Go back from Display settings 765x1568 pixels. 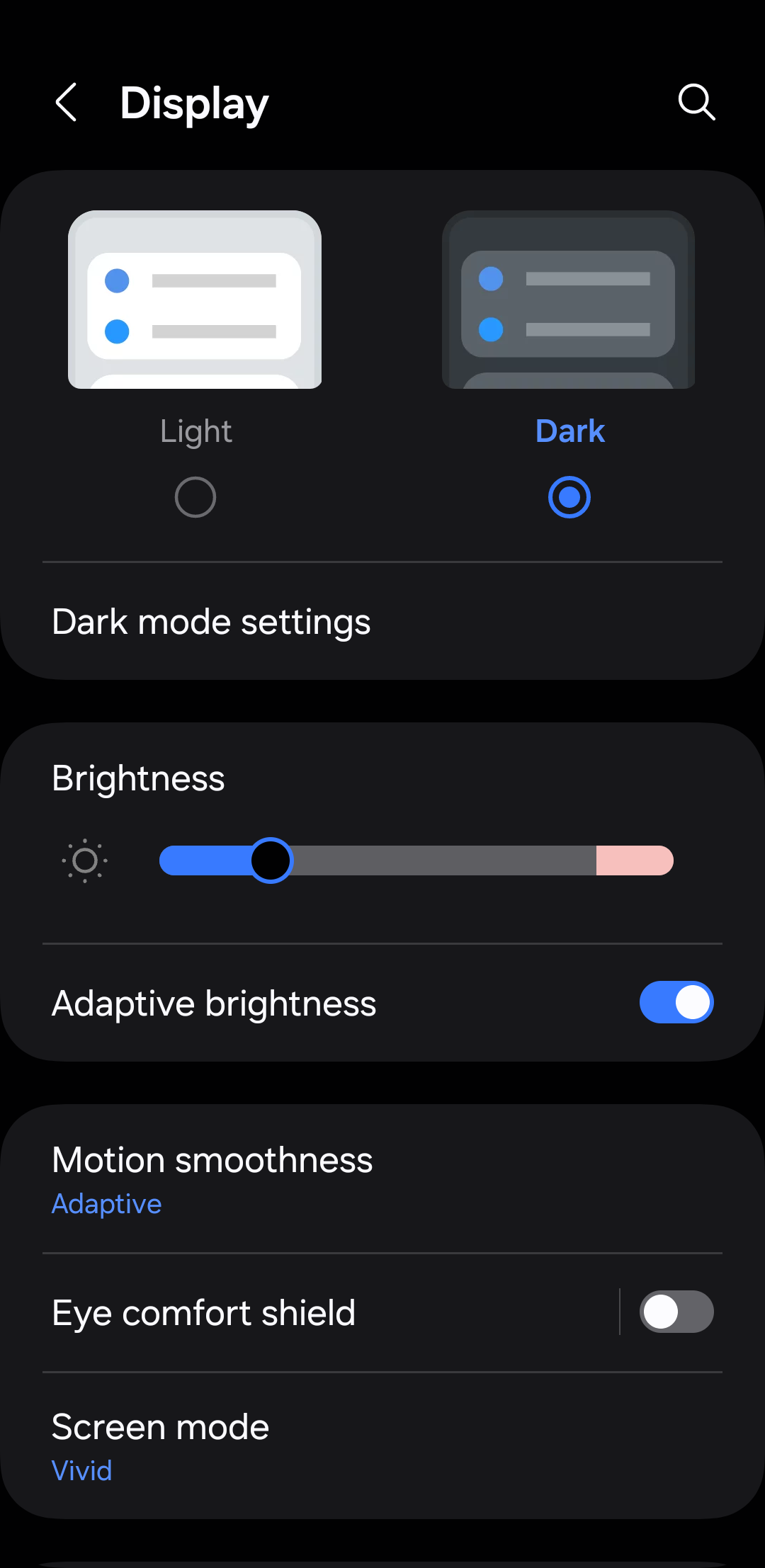(67, 103)
